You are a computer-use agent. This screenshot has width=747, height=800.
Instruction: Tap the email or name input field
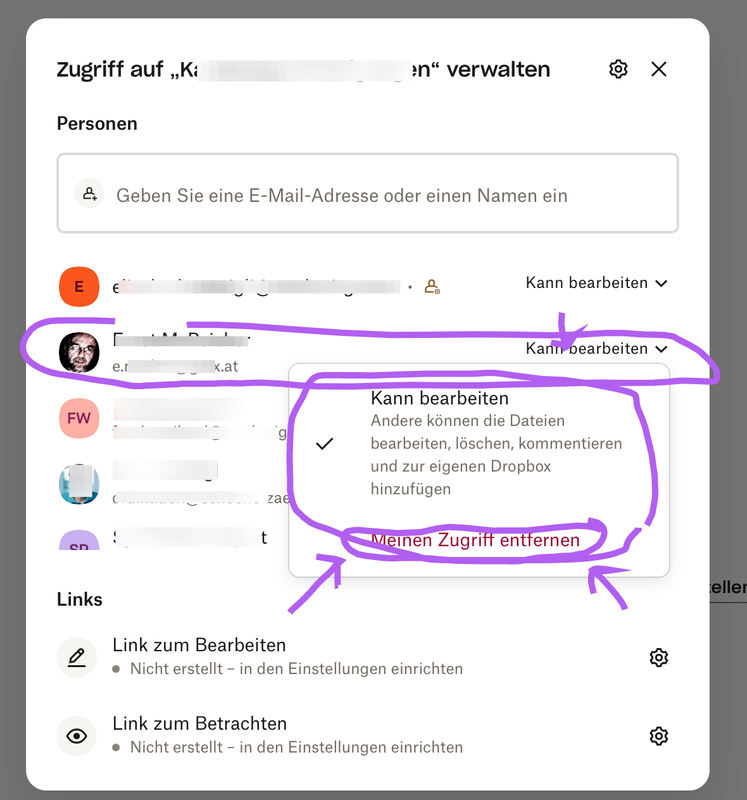[367, 195]
